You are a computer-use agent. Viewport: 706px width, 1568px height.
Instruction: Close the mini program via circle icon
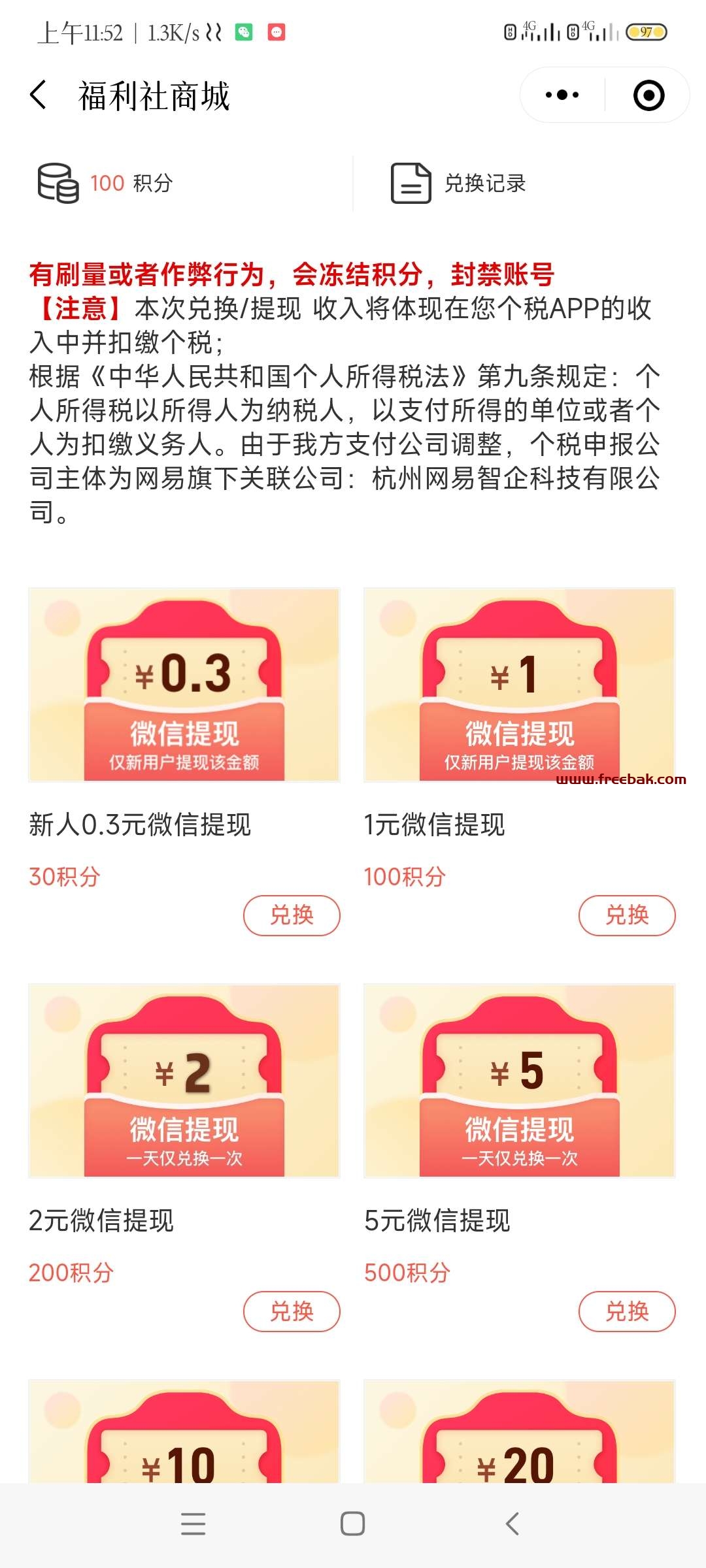[x=648, y=95]
